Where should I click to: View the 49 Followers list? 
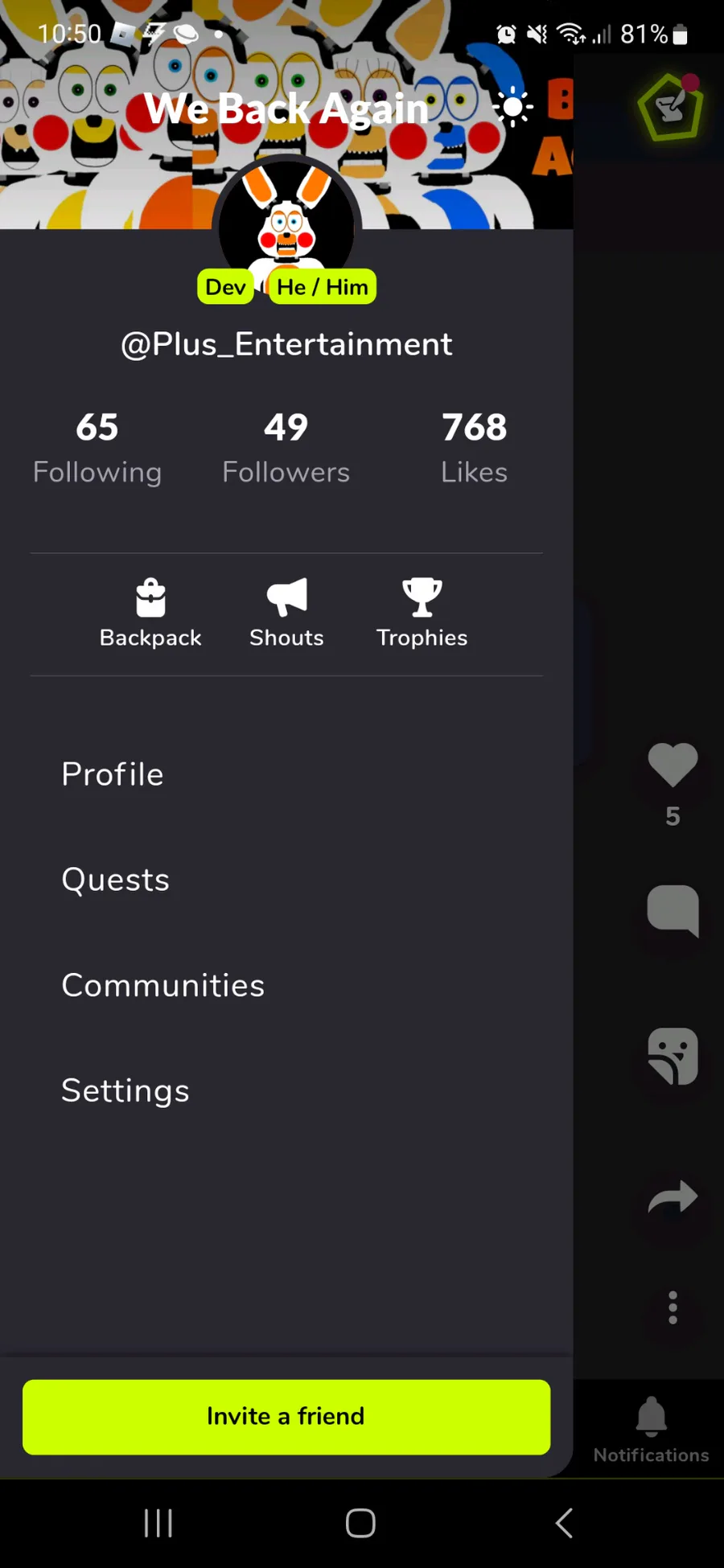tap(286, 447)
